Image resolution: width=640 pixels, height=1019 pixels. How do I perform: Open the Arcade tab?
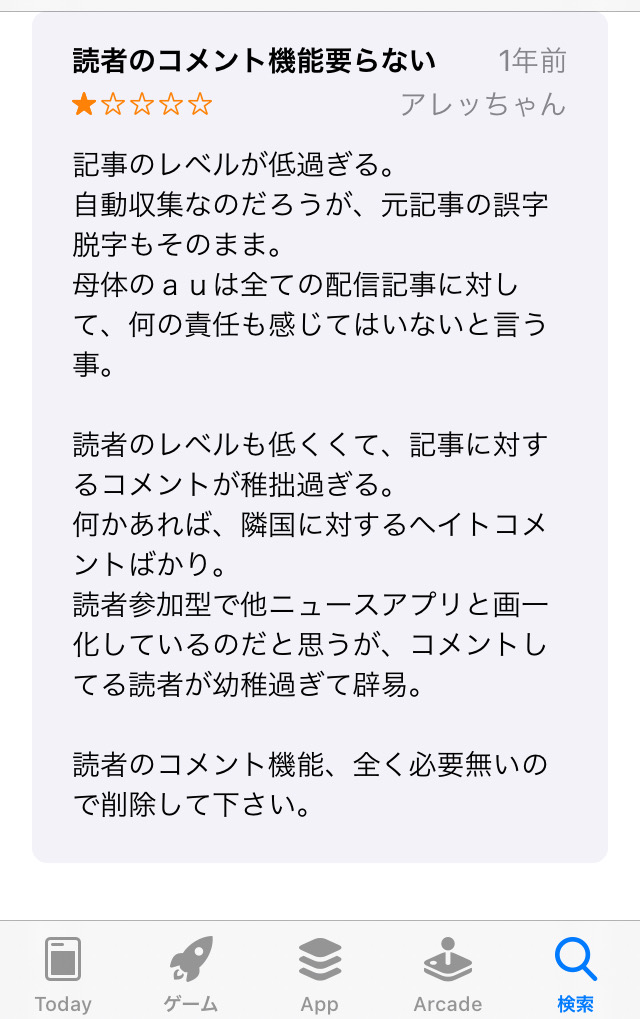click(447, 972)
